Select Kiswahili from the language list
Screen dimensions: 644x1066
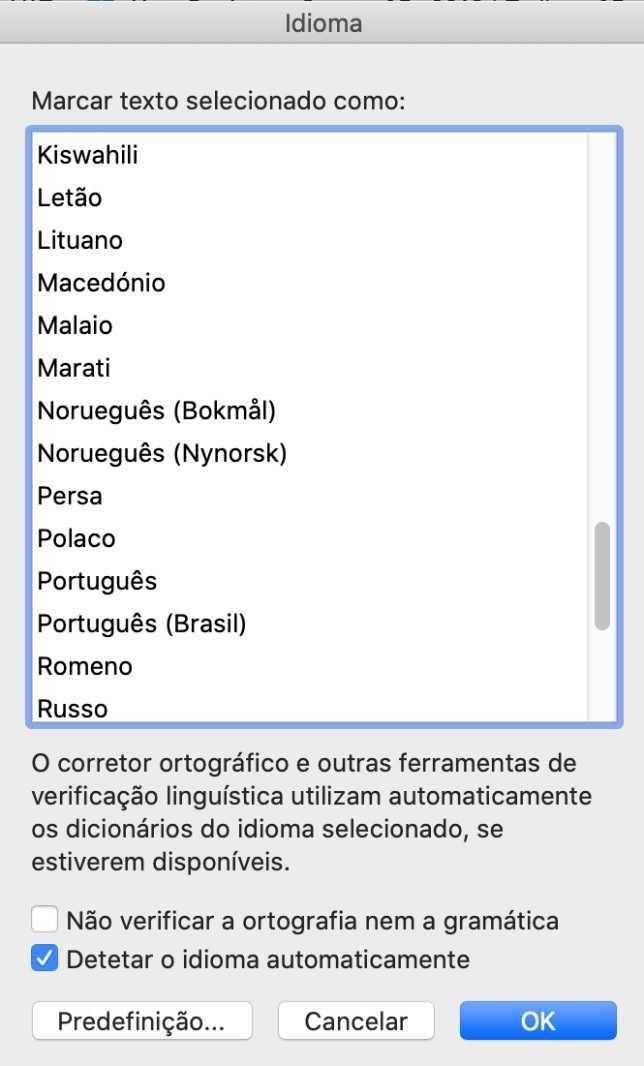point(88,155)
